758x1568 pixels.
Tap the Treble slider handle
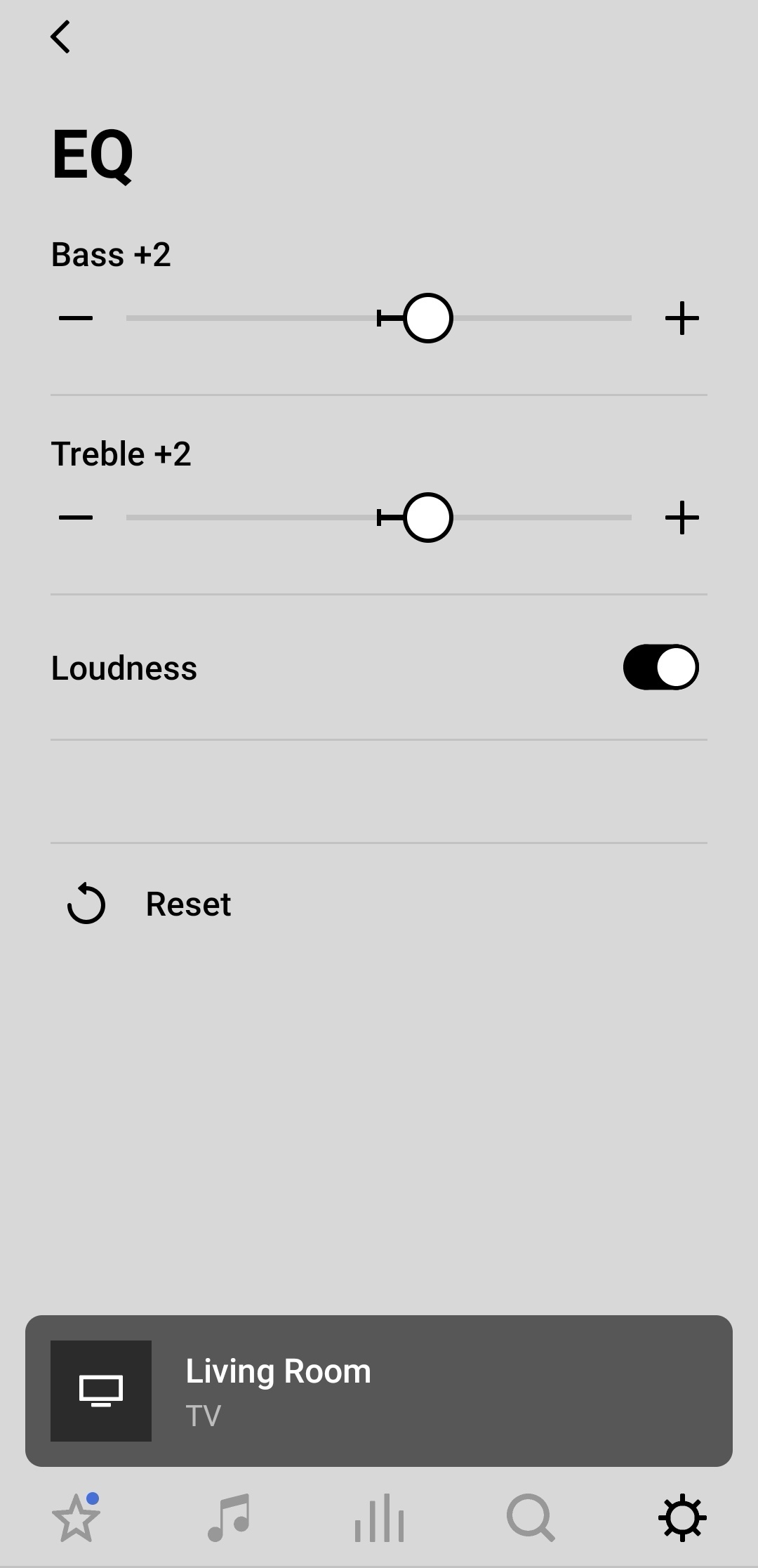click(428, 518)
